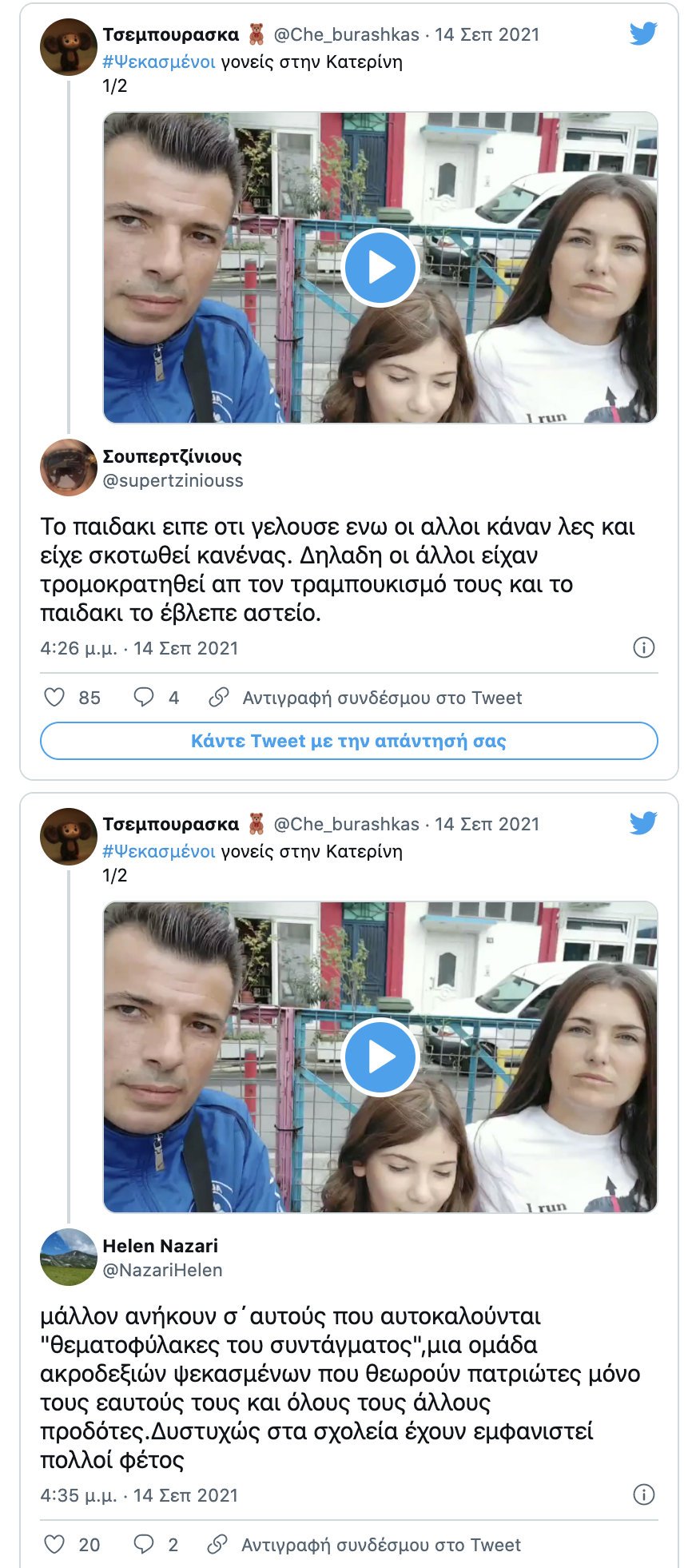Copy link to Σουπερτζίνιους's tweet
Viewport: 688px width, 1568px height.
pos(365,698)
